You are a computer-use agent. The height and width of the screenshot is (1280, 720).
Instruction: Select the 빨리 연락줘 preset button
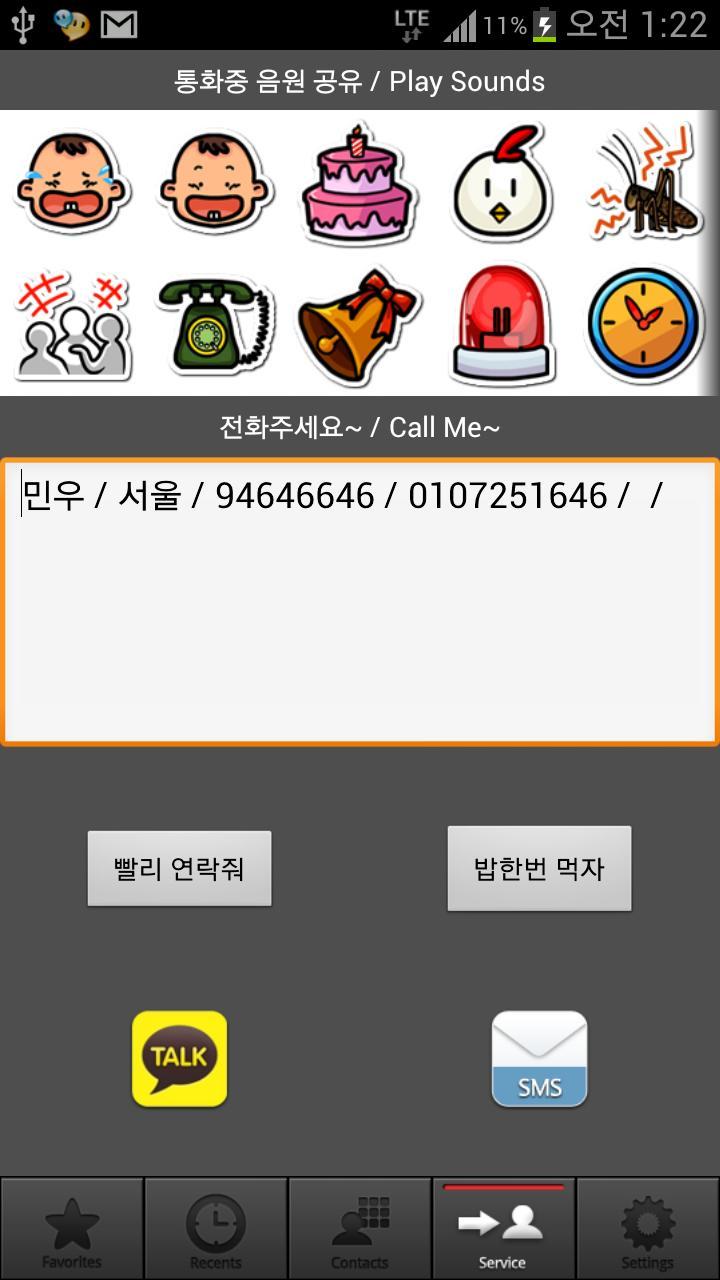pos(179,868)
